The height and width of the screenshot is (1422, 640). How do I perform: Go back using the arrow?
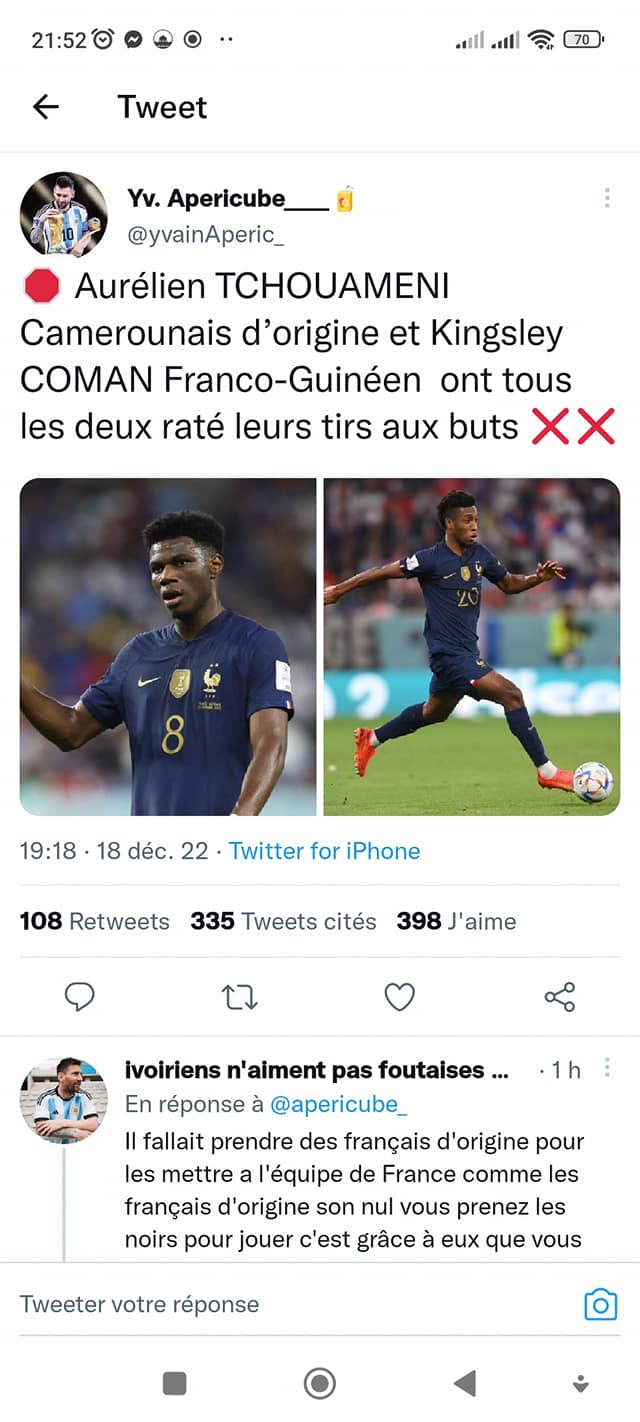click(46, 107)
